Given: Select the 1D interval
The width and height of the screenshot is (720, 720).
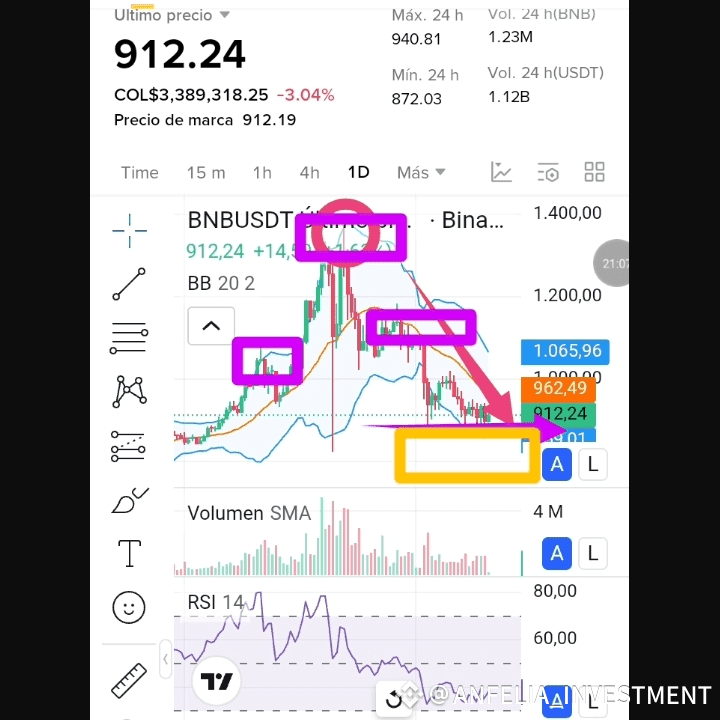Looking at the screenshot, I should click(359, 172).
